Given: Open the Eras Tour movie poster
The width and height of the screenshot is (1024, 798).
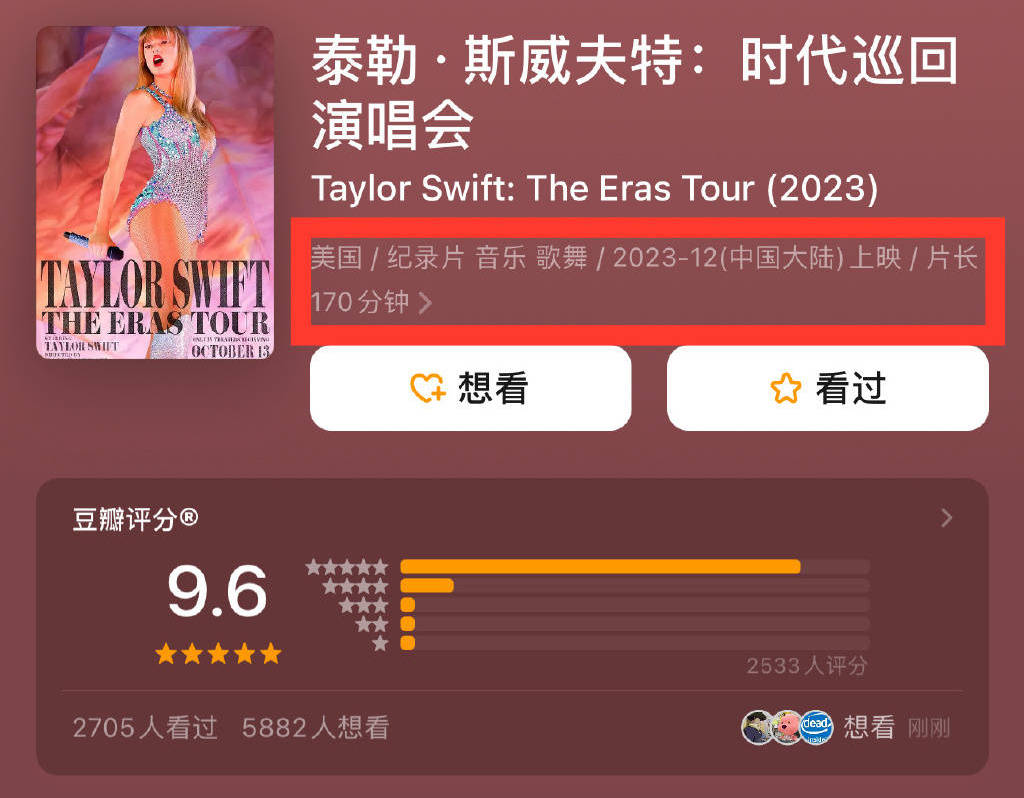Looking at the screenshot, I should (155, 192).
